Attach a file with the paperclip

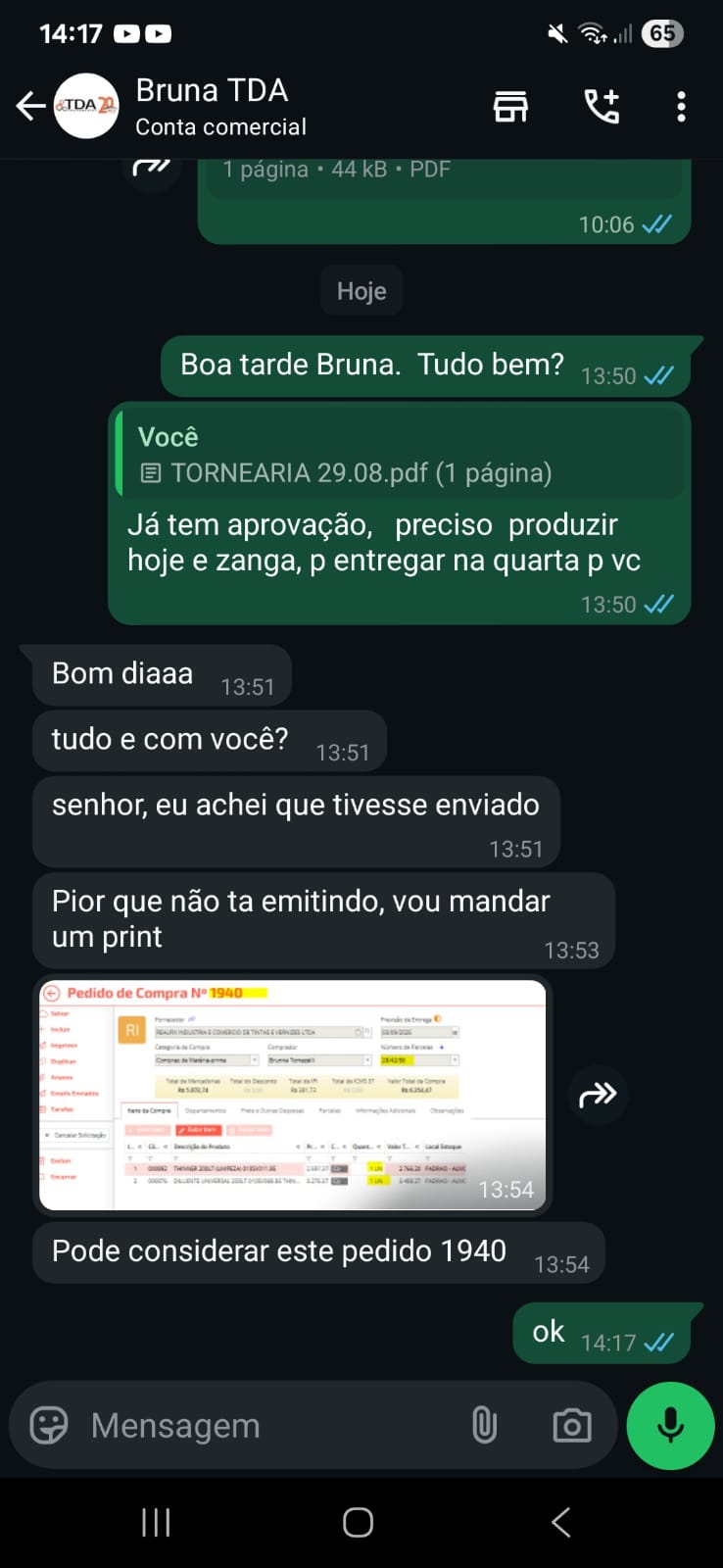(484, 1425)
